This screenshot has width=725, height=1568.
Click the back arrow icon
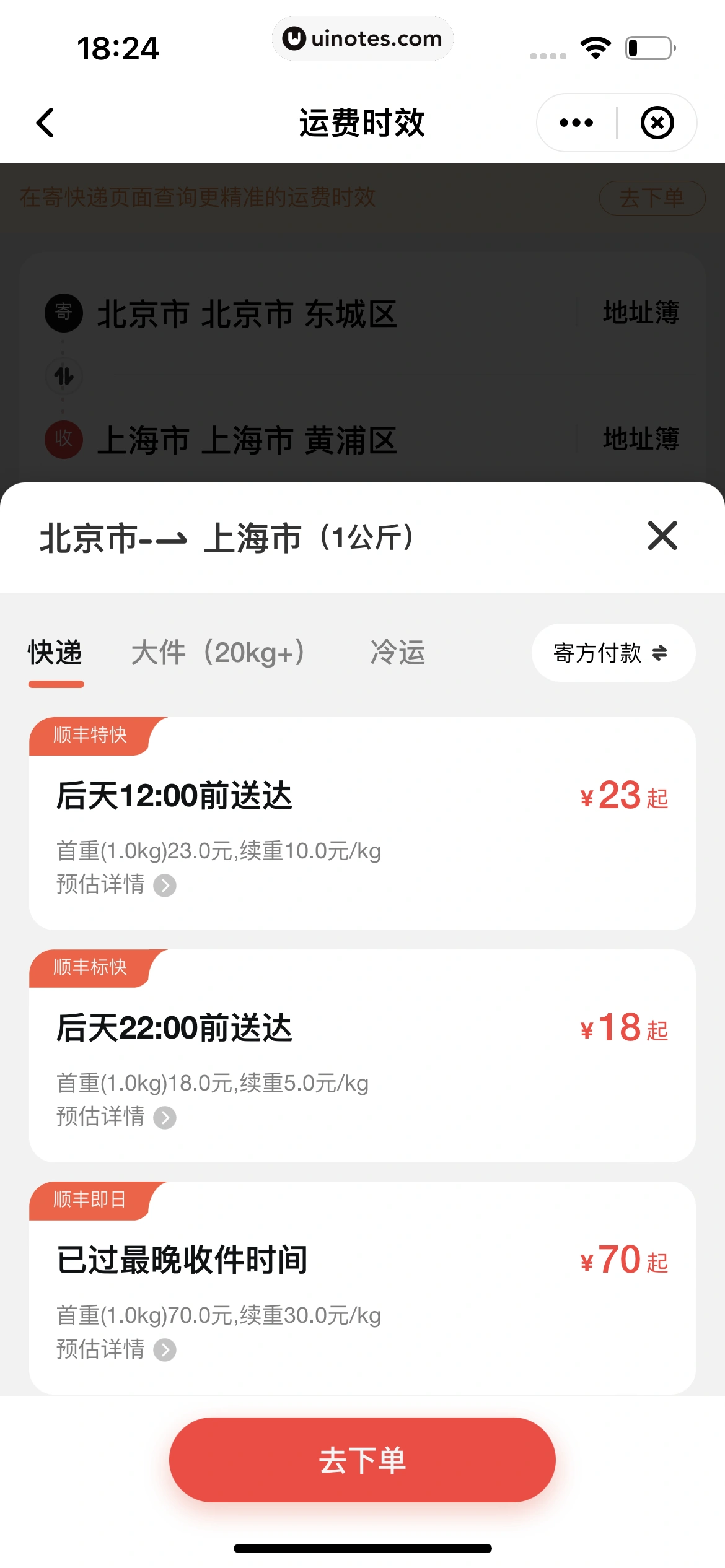[45, 122]
